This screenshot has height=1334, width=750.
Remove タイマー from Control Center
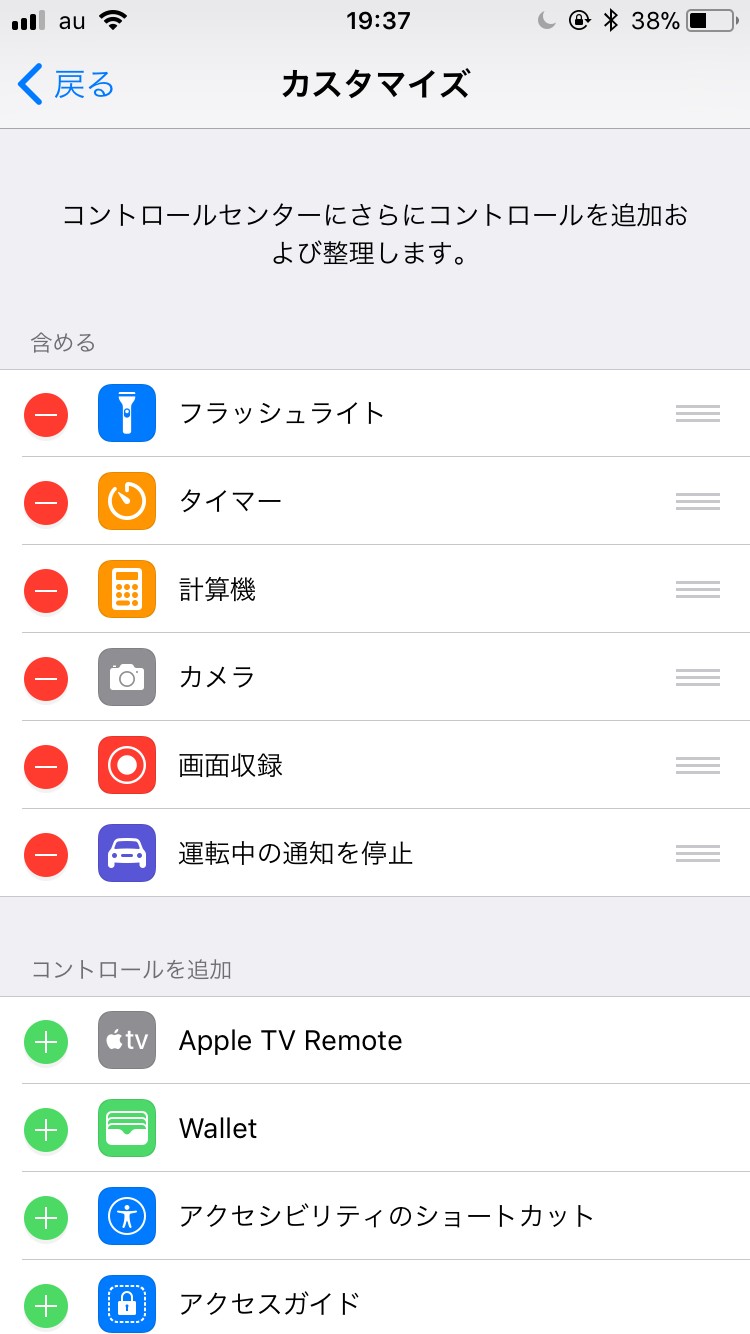tap(46, 502)
